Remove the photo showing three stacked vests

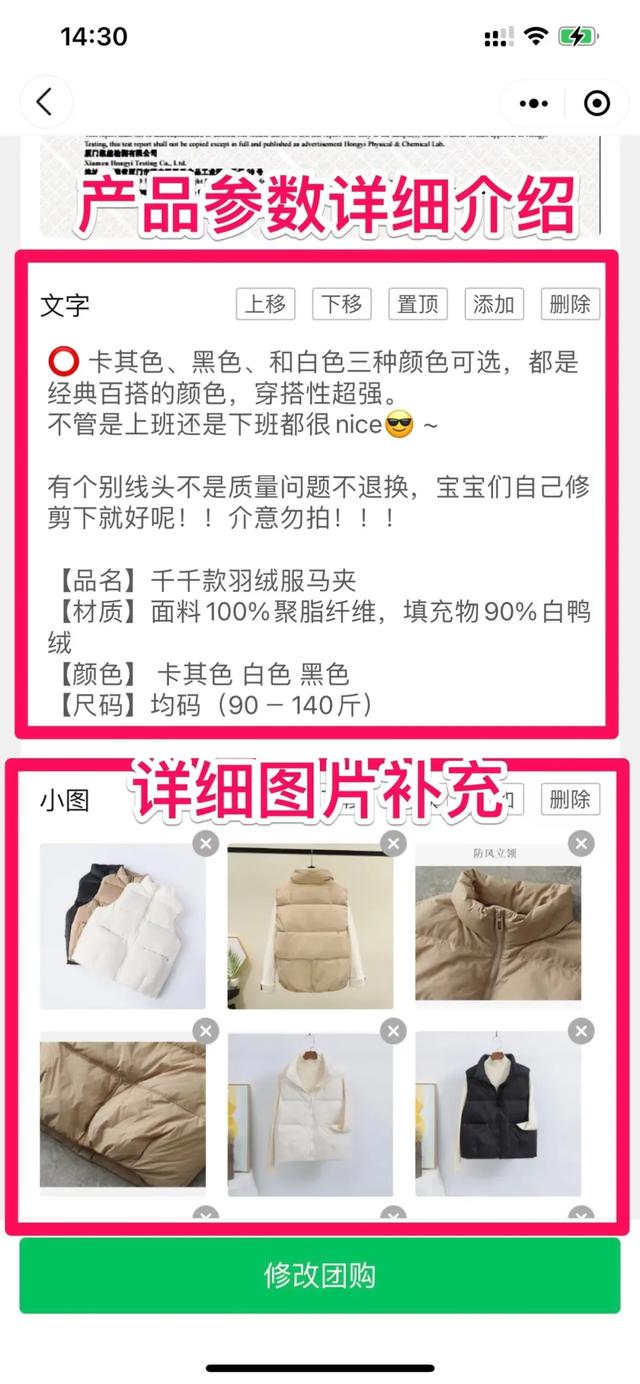click(x=205, y=844)
